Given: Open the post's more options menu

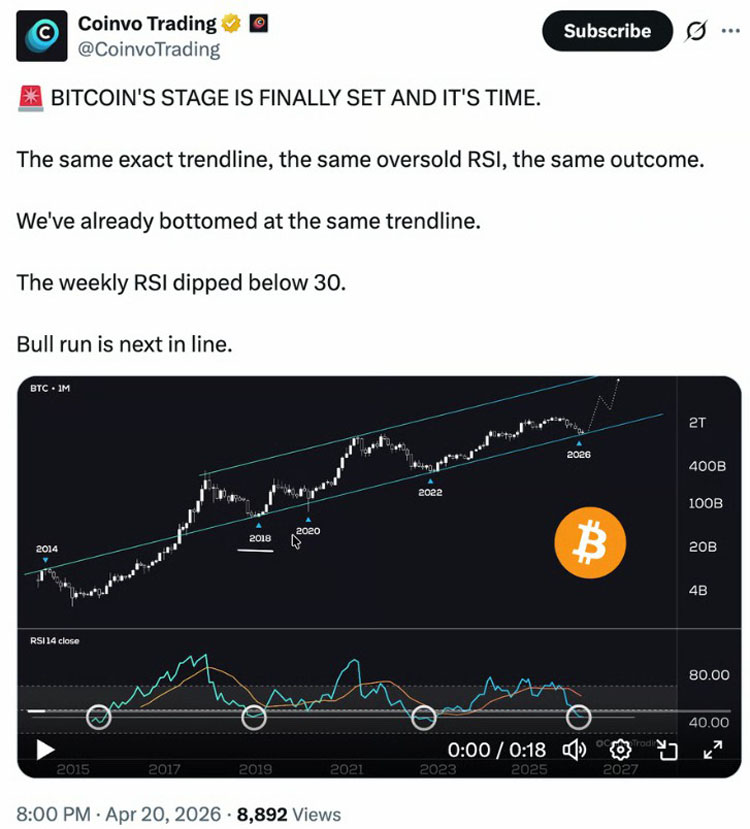Looking at the screenshot, I should (x=730, y=31).
